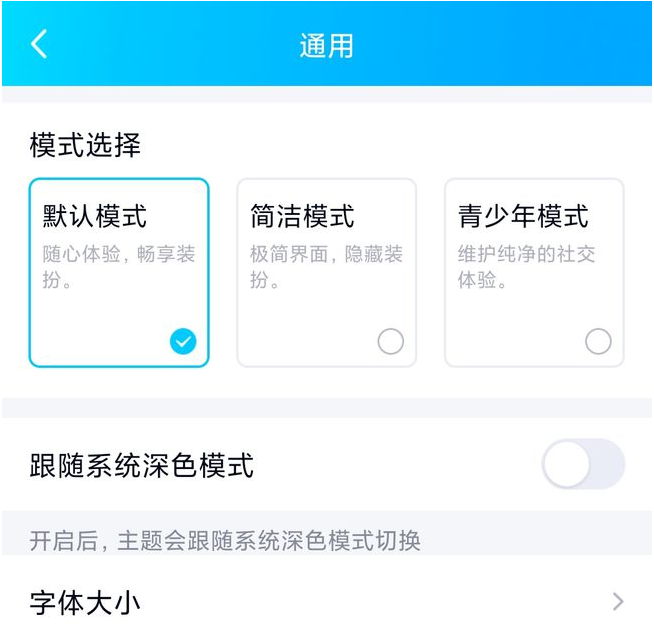Go back from the 通用 settings page

[x=40, y=44]
